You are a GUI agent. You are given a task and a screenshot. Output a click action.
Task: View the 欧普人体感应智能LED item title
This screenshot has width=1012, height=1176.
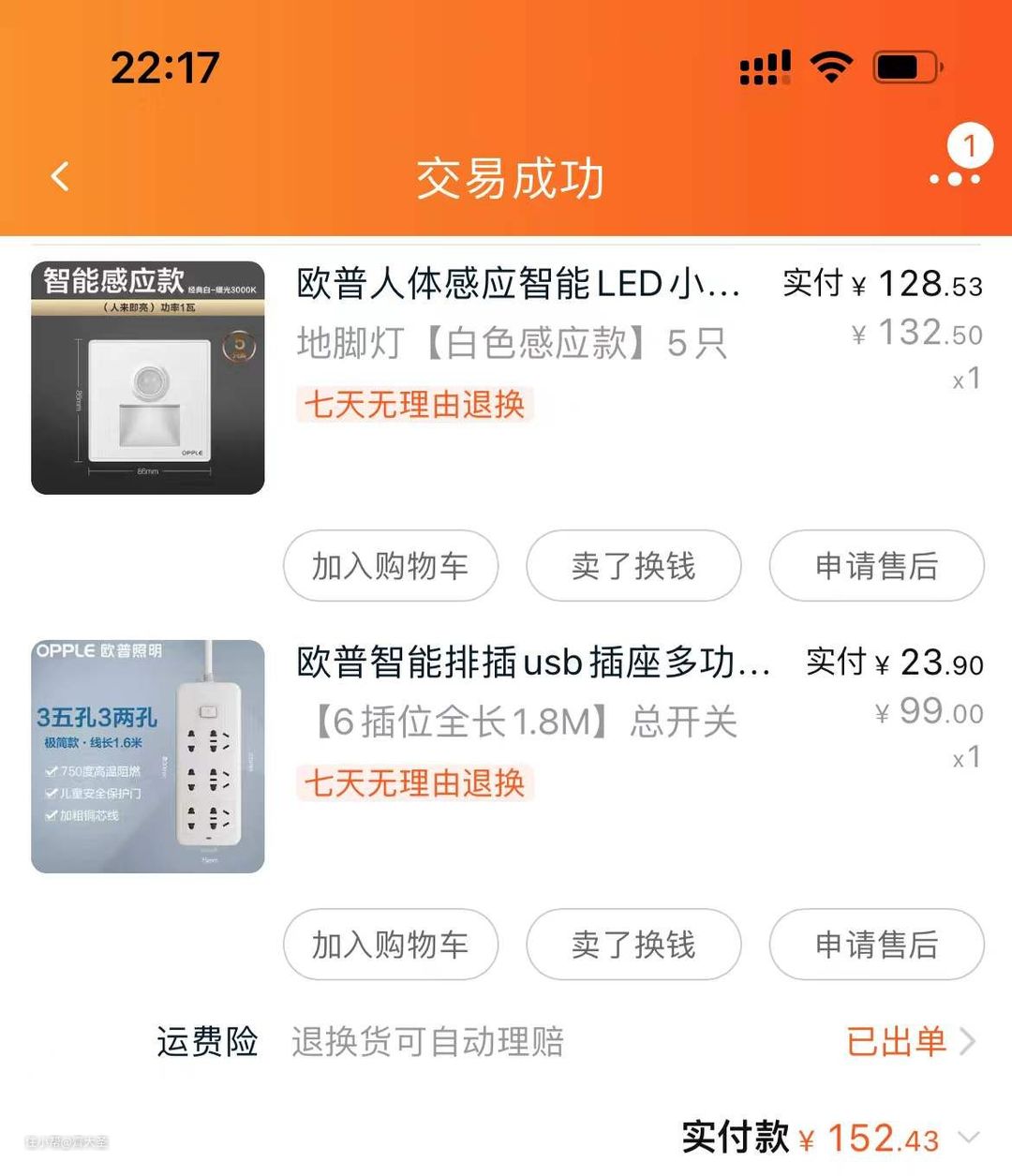point(518,283)
